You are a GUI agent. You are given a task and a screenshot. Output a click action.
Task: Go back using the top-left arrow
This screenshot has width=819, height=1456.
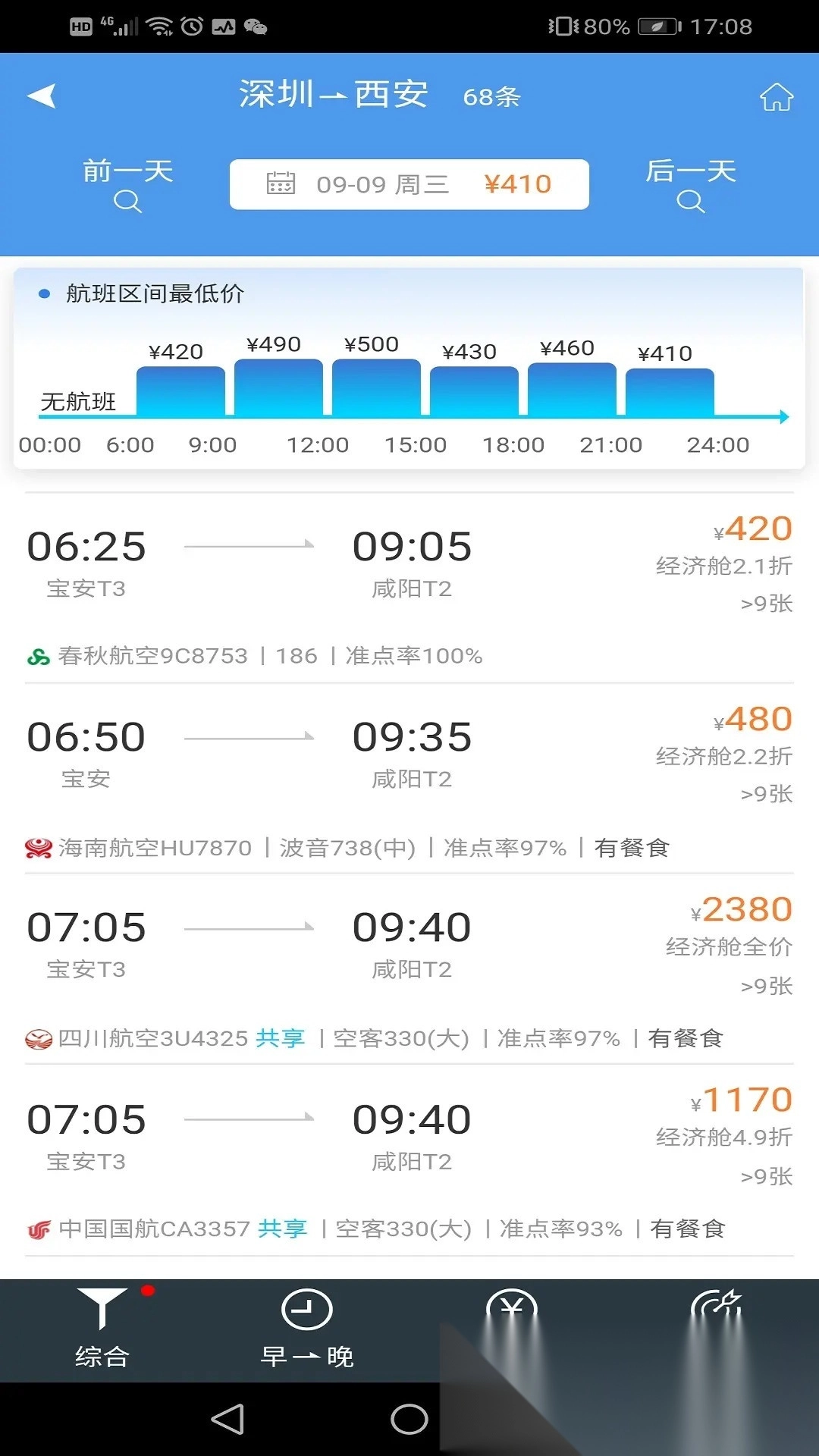42,96
